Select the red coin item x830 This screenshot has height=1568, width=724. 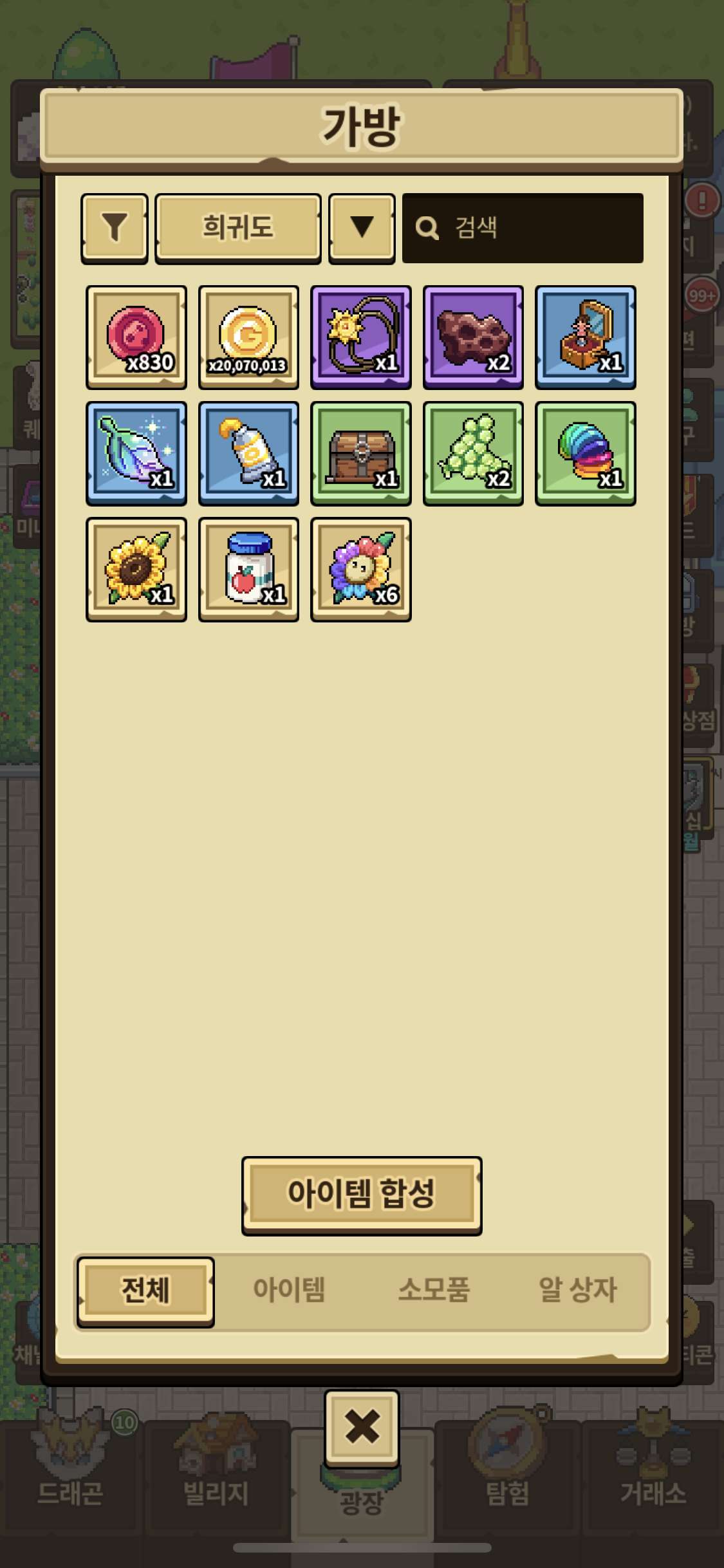click(x=136, y=337)
